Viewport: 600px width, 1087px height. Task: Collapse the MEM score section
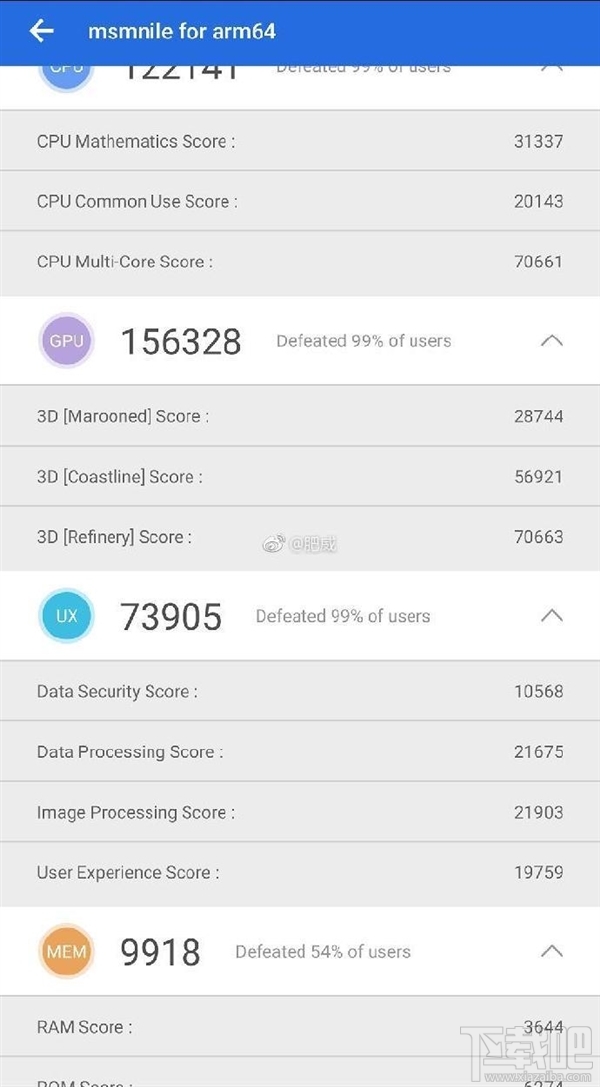coord(551,951)
